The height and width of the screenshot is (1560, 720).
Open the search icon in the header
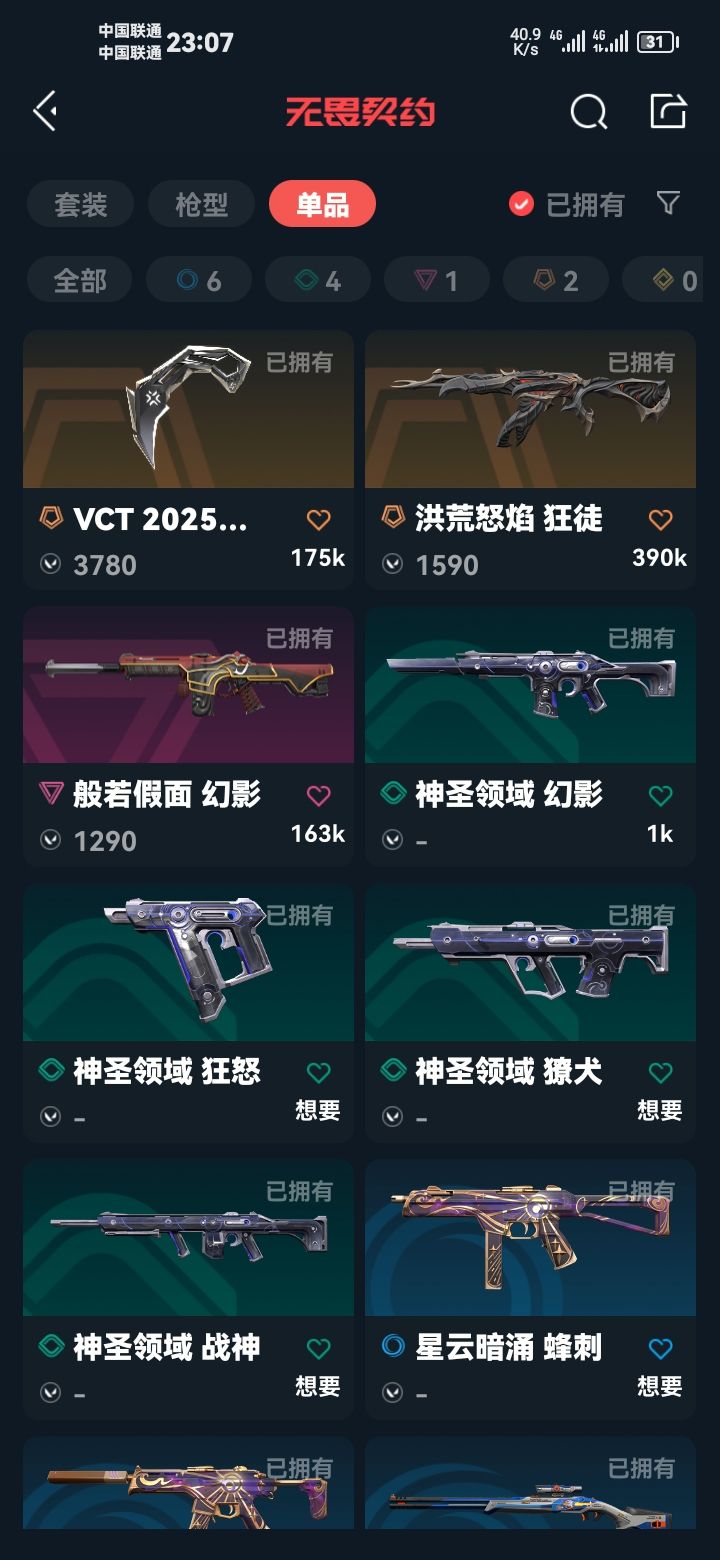pos(588,112)
